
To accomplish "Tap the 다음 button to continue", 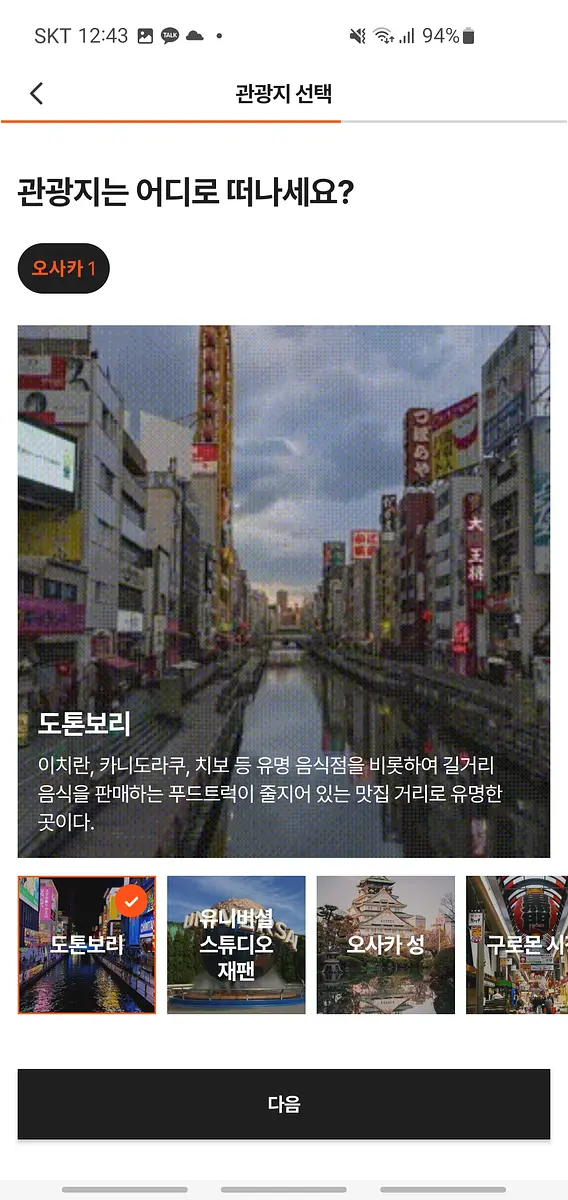I will (x=284, y=1104).
